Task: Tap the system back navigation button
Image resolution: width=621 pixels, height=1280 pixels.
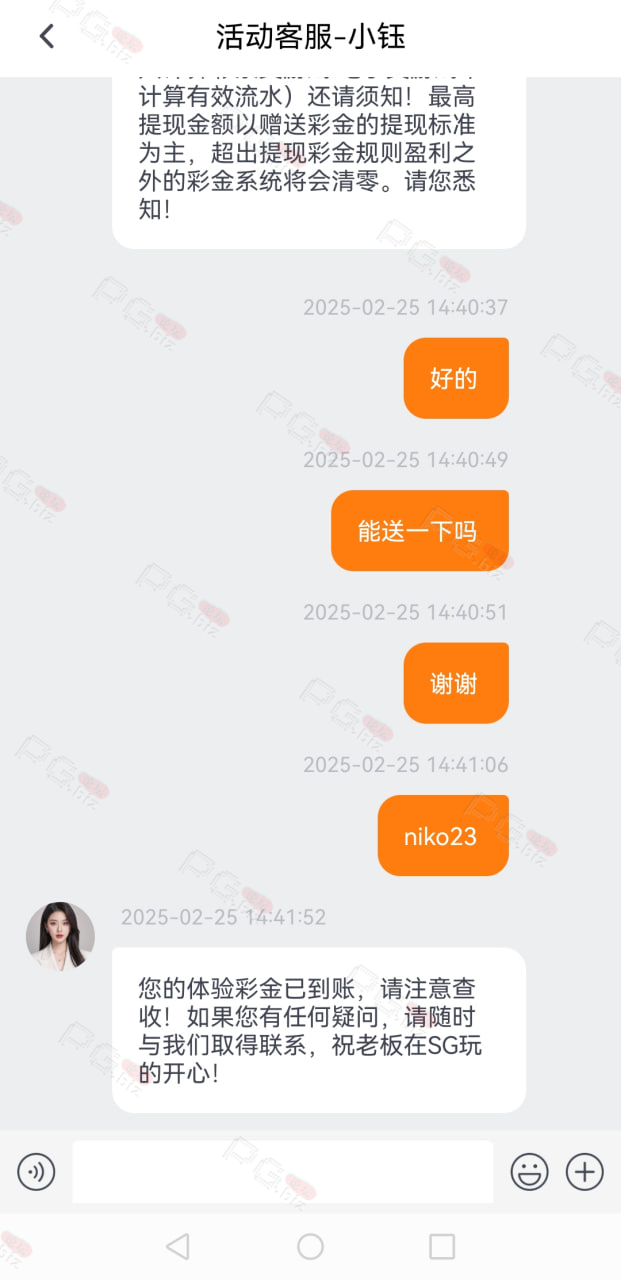Action: pos(177,1246)
